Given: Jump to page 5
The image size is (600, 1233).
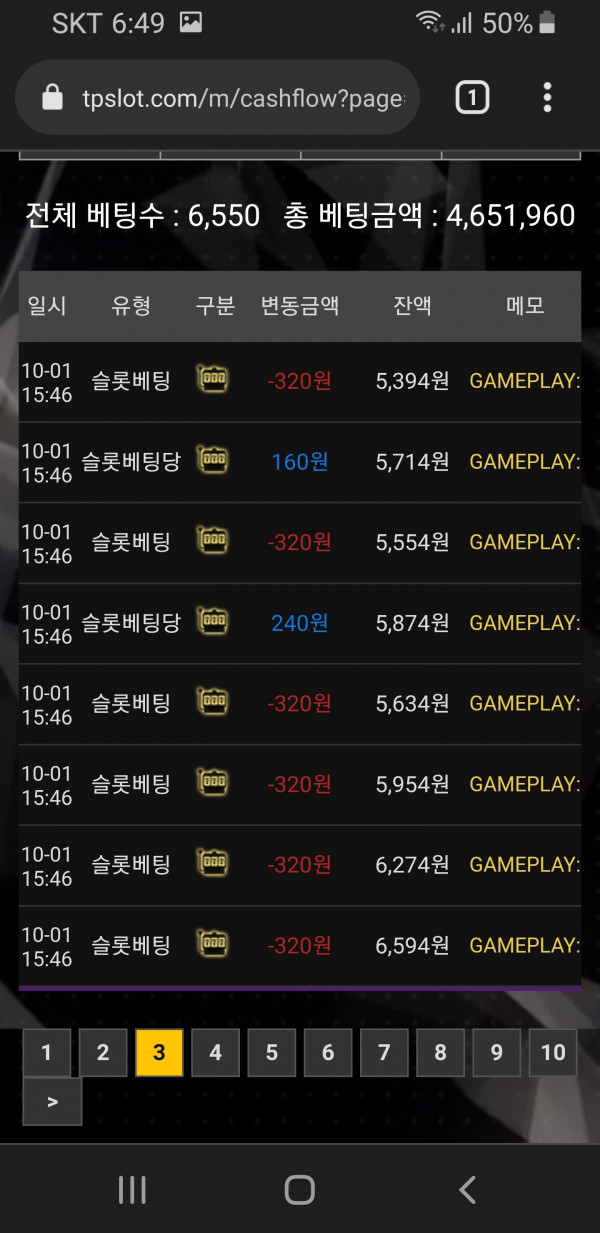Looking at the screenshot, I should click(272, 1053).
